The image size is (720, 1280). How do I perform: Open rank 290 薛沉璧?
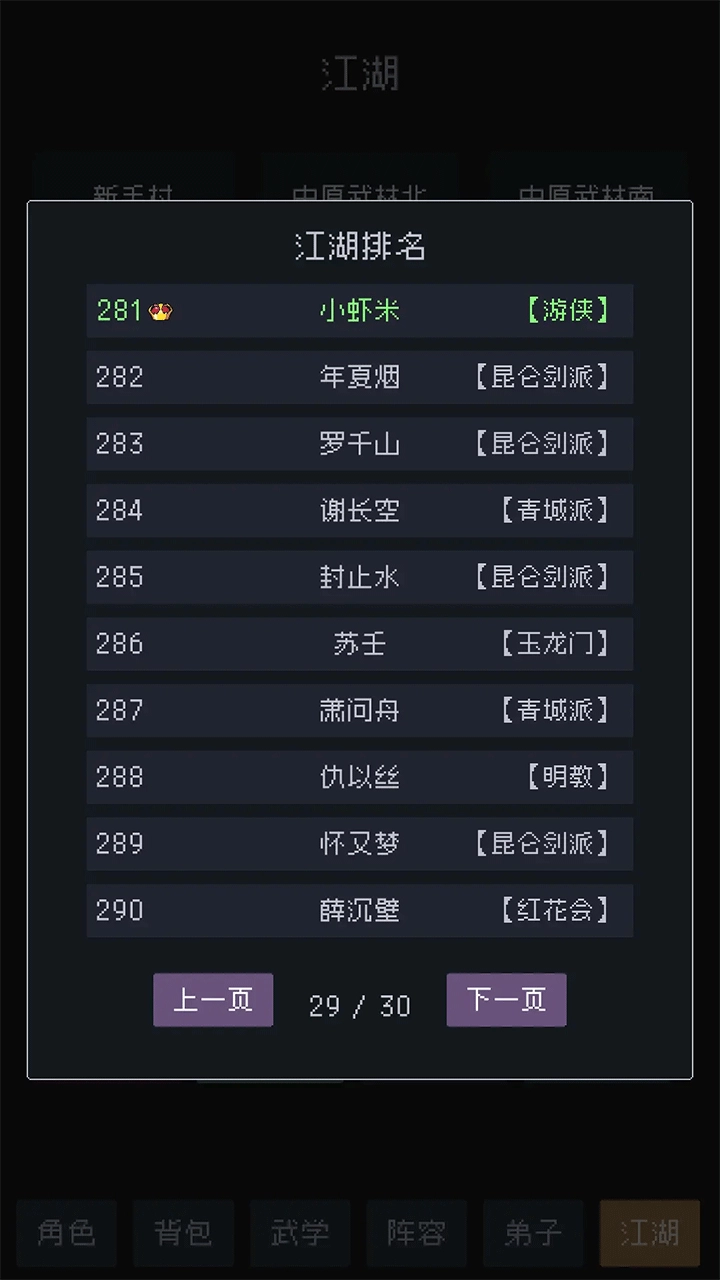(359, 911)
